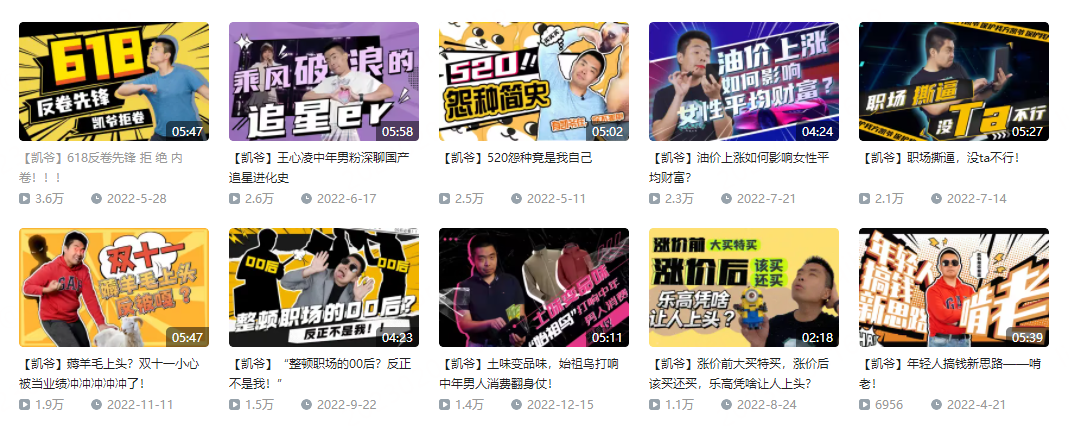Open the 涨价前大买特买 乐高 video

743,288
